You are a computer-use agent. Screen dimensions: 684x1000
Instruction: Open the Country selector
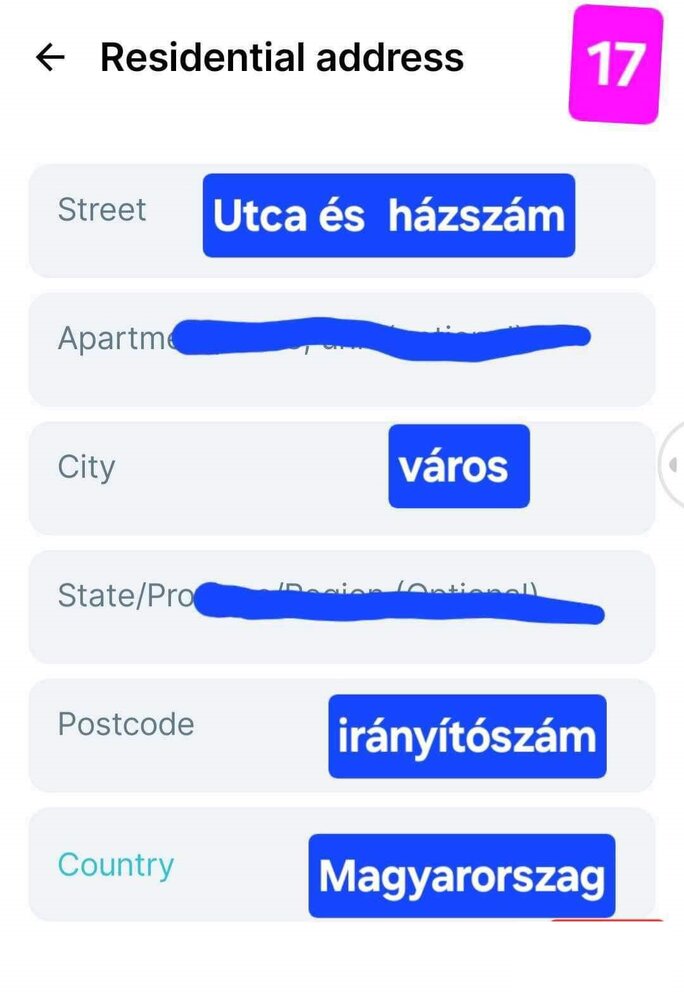tap(341, 864)
